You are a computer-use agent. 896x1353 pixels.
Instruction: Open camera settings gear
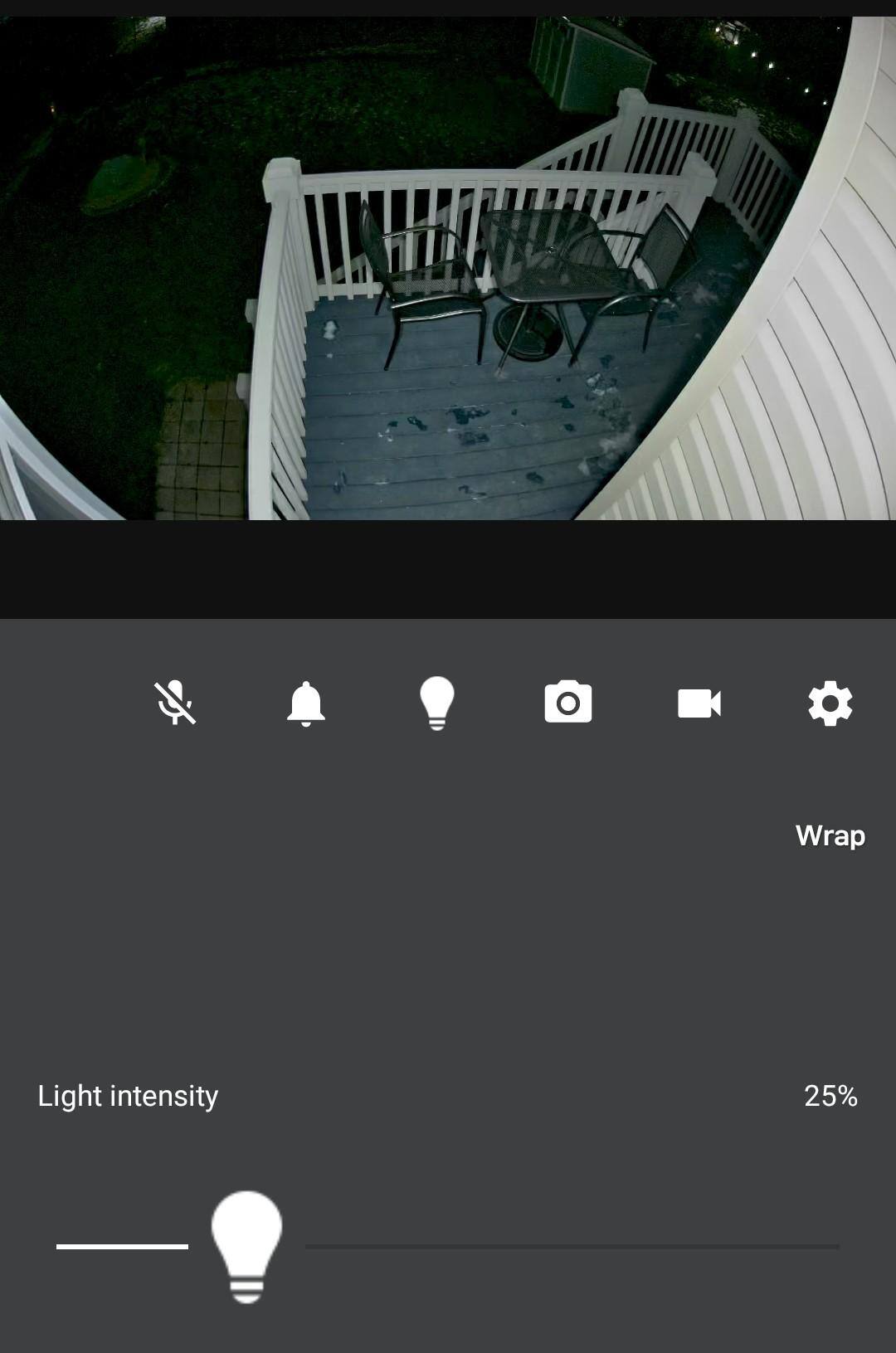point(830,703)
